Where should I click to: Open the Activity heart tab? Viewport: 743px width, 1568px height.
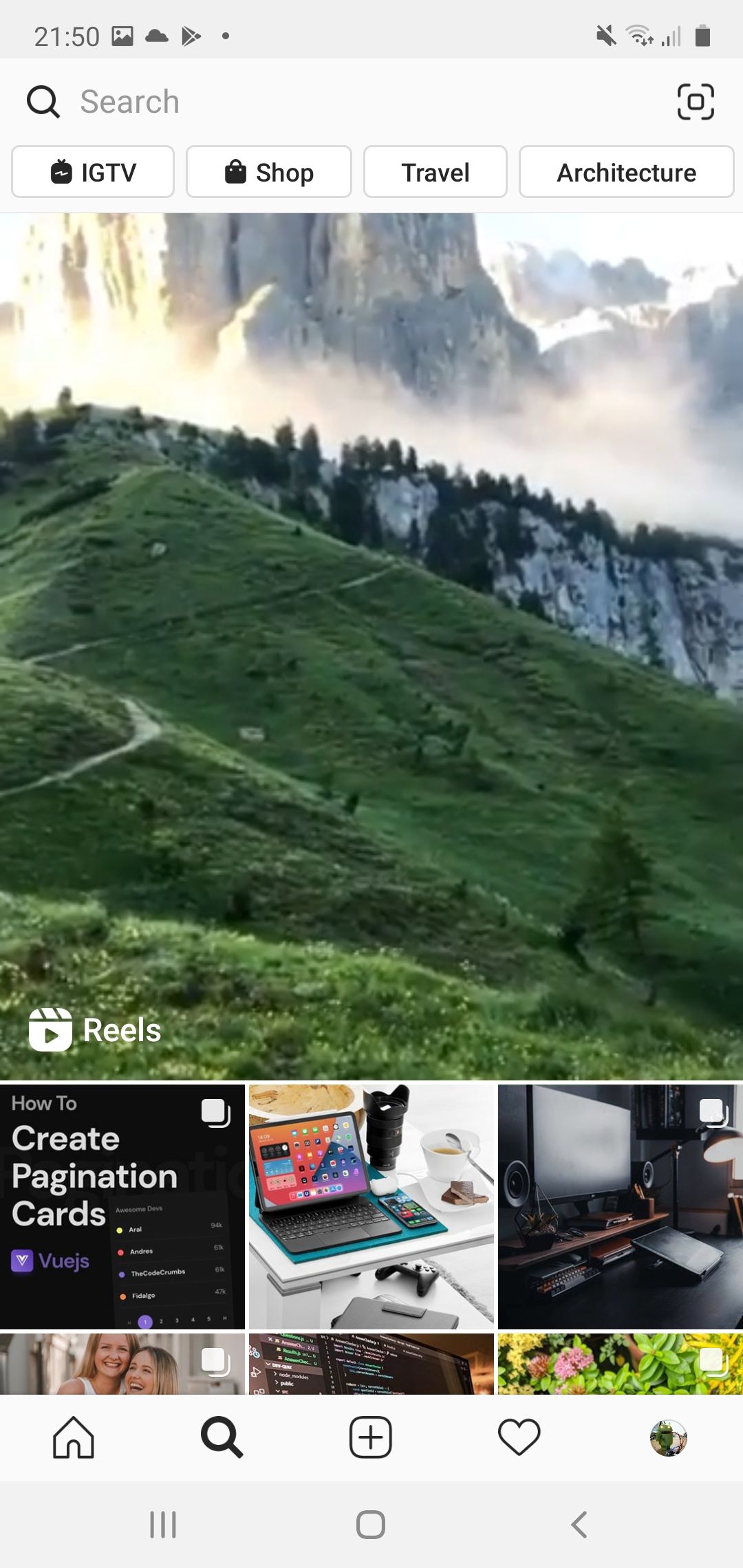click(519, 1437)
